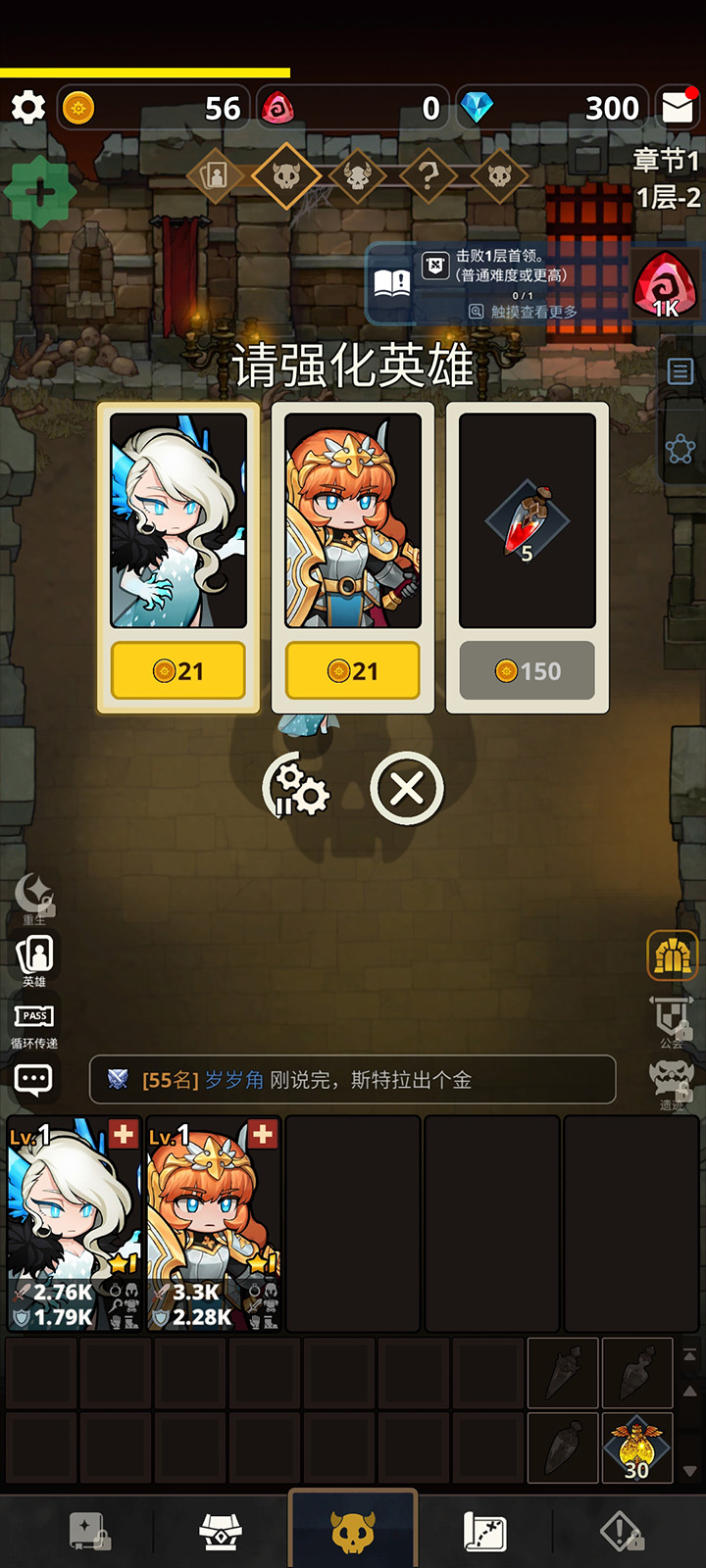The image size is (706, 1568).
Task: Switch to the chest tab
Action: pos(221,1532)
